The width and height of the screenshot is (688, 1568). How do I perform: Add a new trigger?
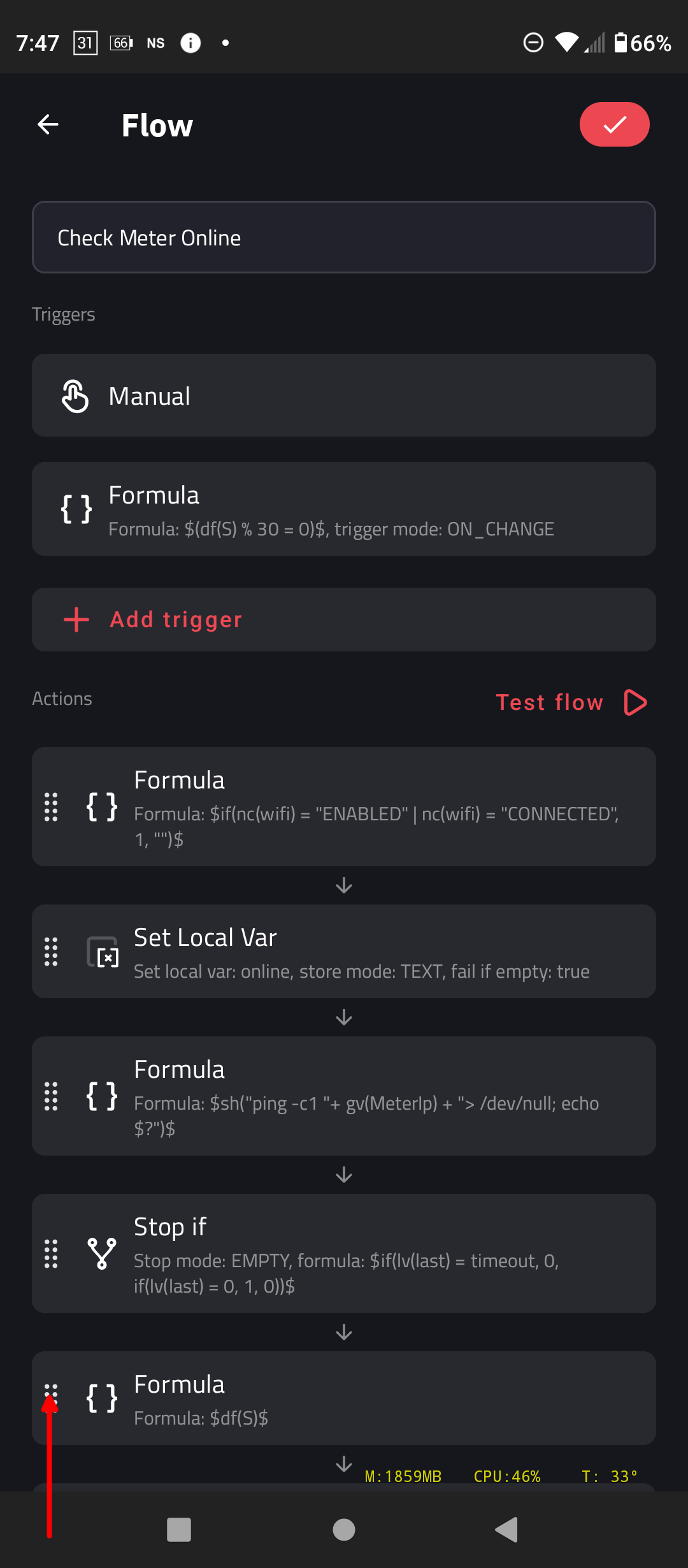344,620
